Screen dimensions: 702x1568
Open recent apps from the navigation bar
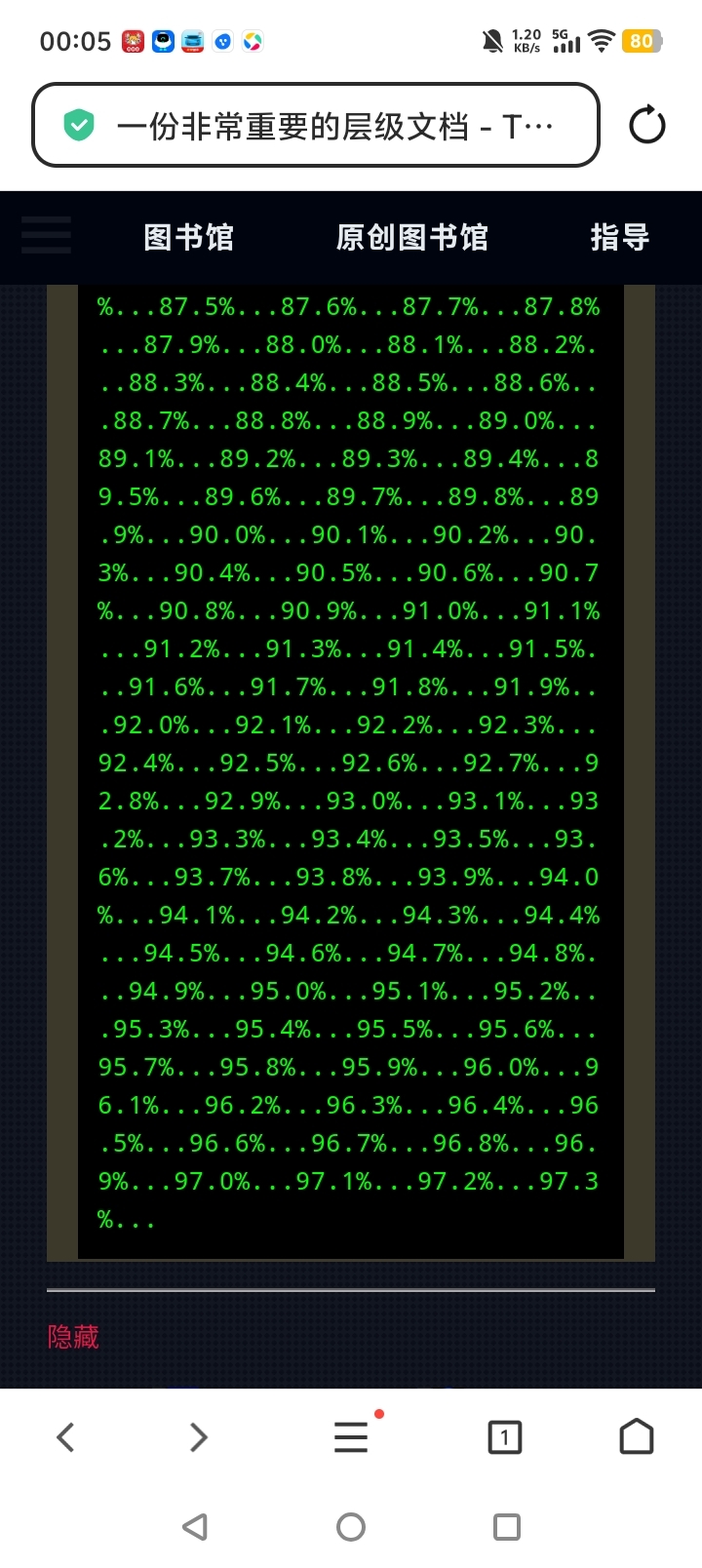tap(507, 1526)
